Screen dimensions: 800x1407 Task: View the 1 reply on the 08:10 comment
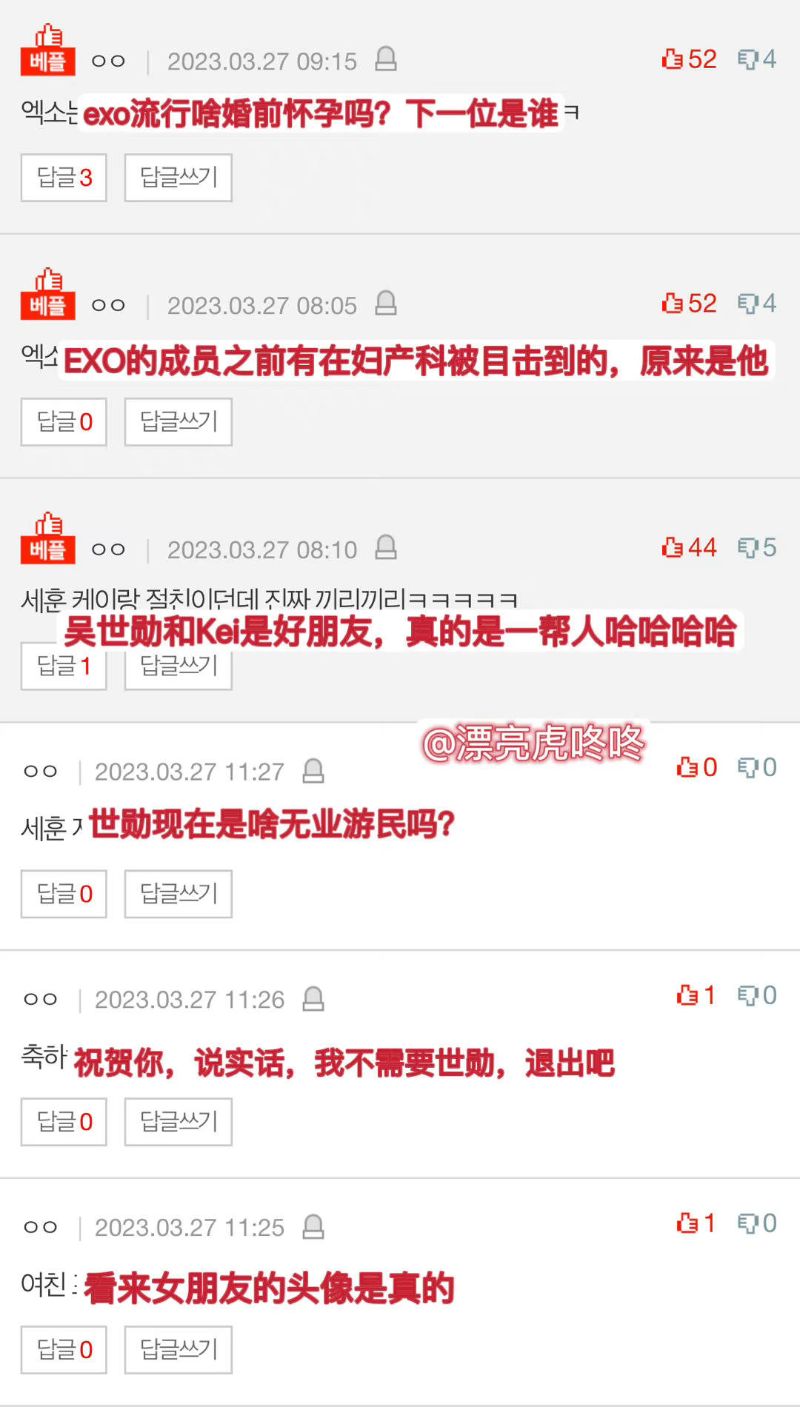pyautogui.click(x=64, y=666)
